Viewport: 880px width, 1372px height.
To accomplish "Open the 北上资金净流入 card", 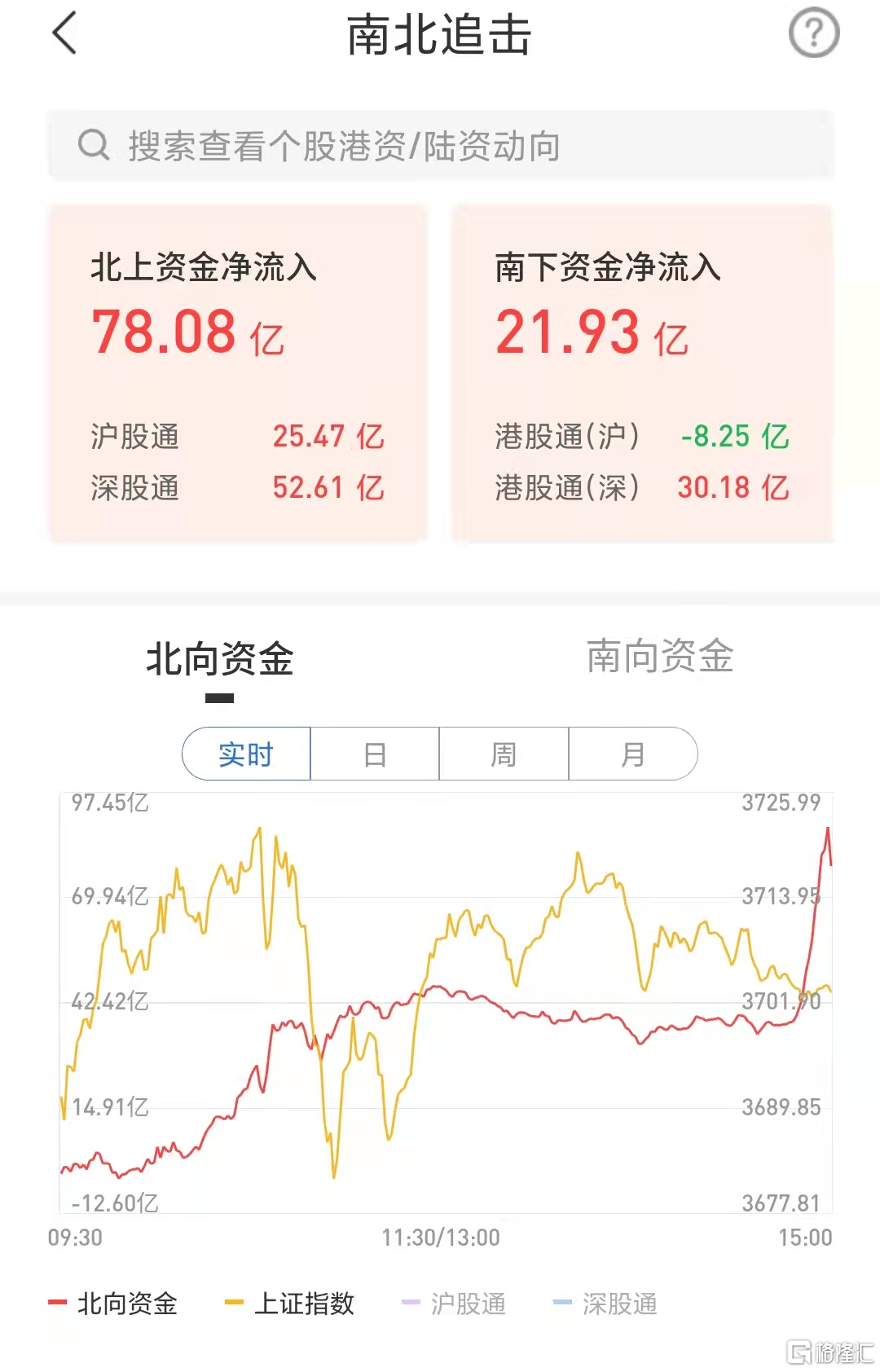I will [x=238, y=373].
